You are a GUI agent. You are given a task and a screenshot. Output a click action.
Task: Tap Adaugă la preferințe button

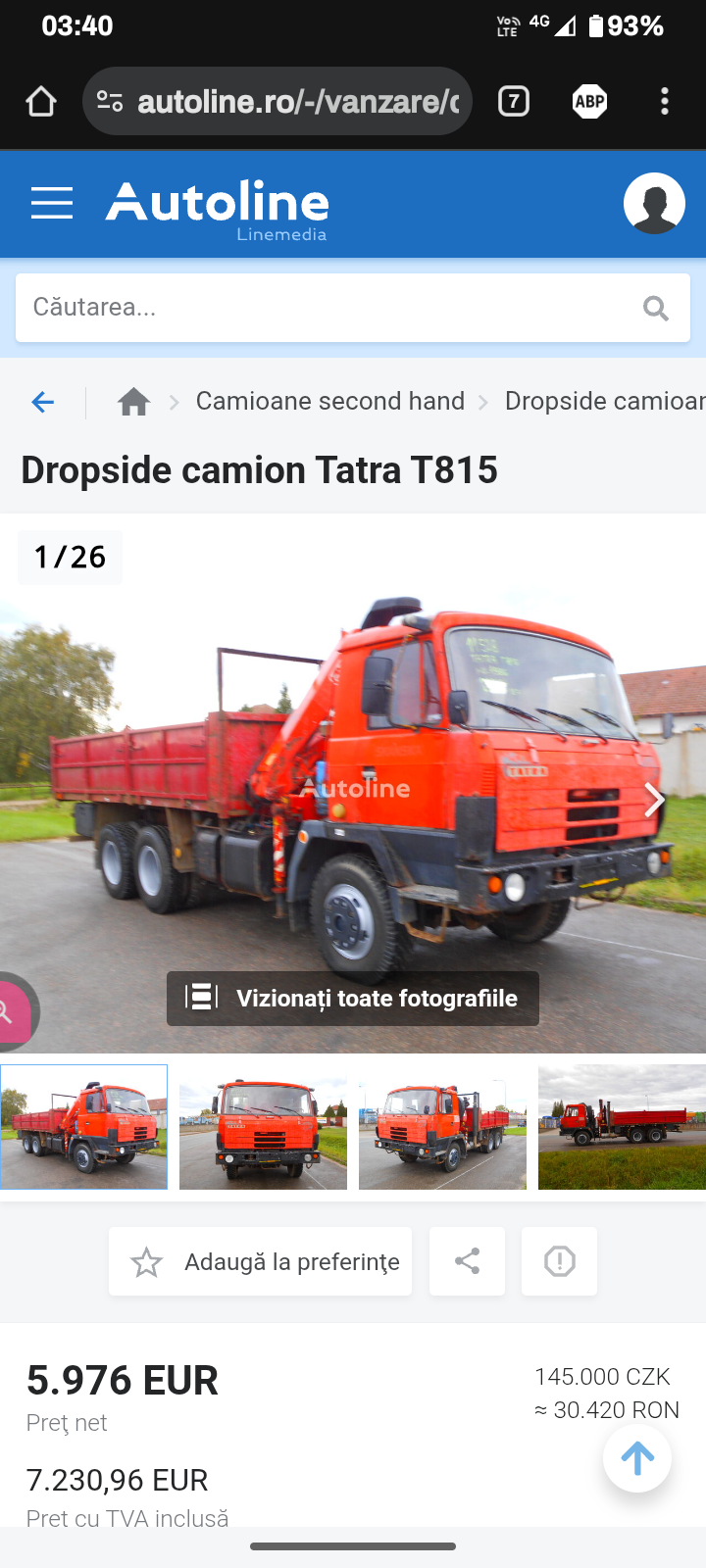[261, 1261]
